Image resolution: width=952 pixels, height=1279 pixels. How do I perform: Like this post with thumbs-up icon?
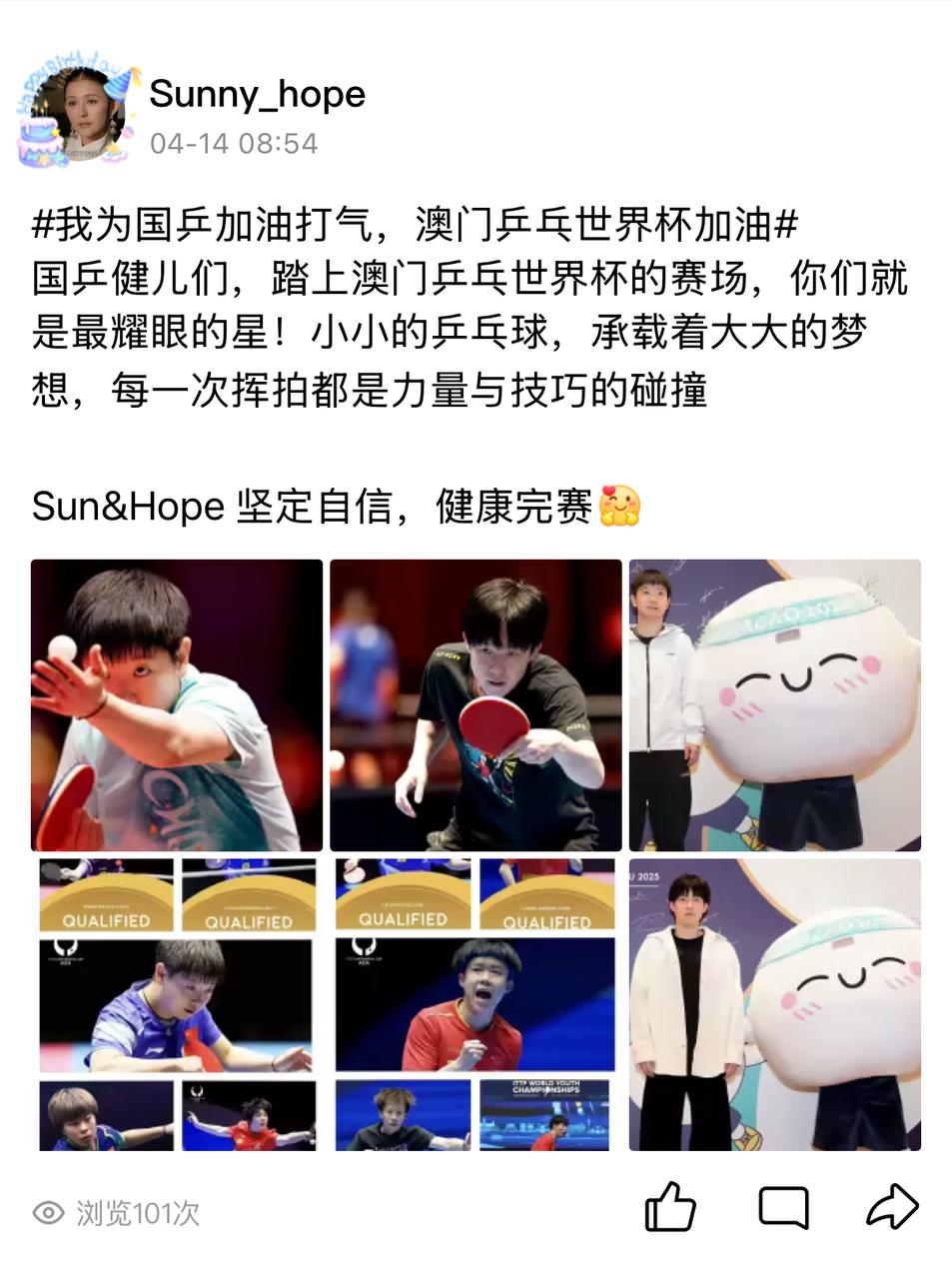[669, 1207]
